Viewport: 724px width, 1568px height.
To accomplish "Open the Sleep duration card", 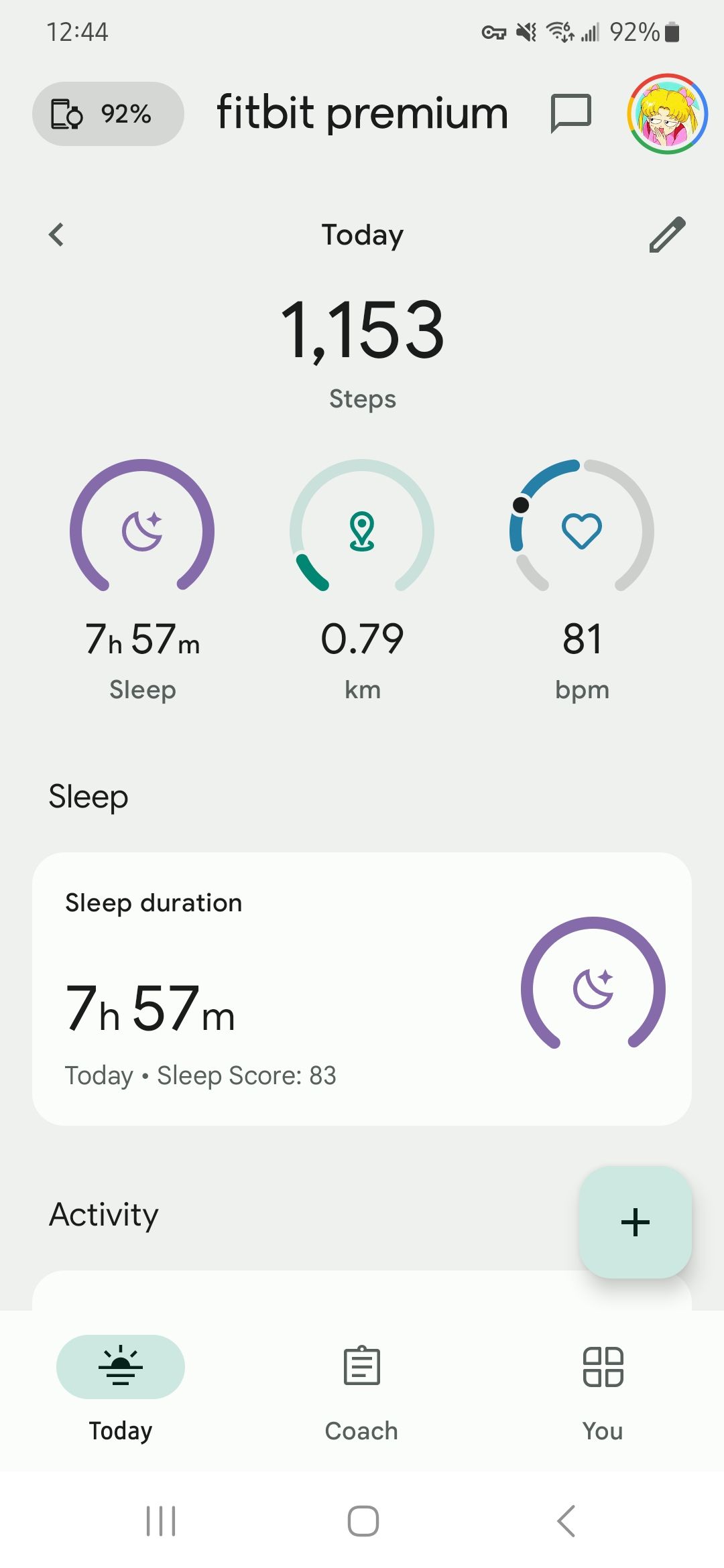I will pos(362,988).
